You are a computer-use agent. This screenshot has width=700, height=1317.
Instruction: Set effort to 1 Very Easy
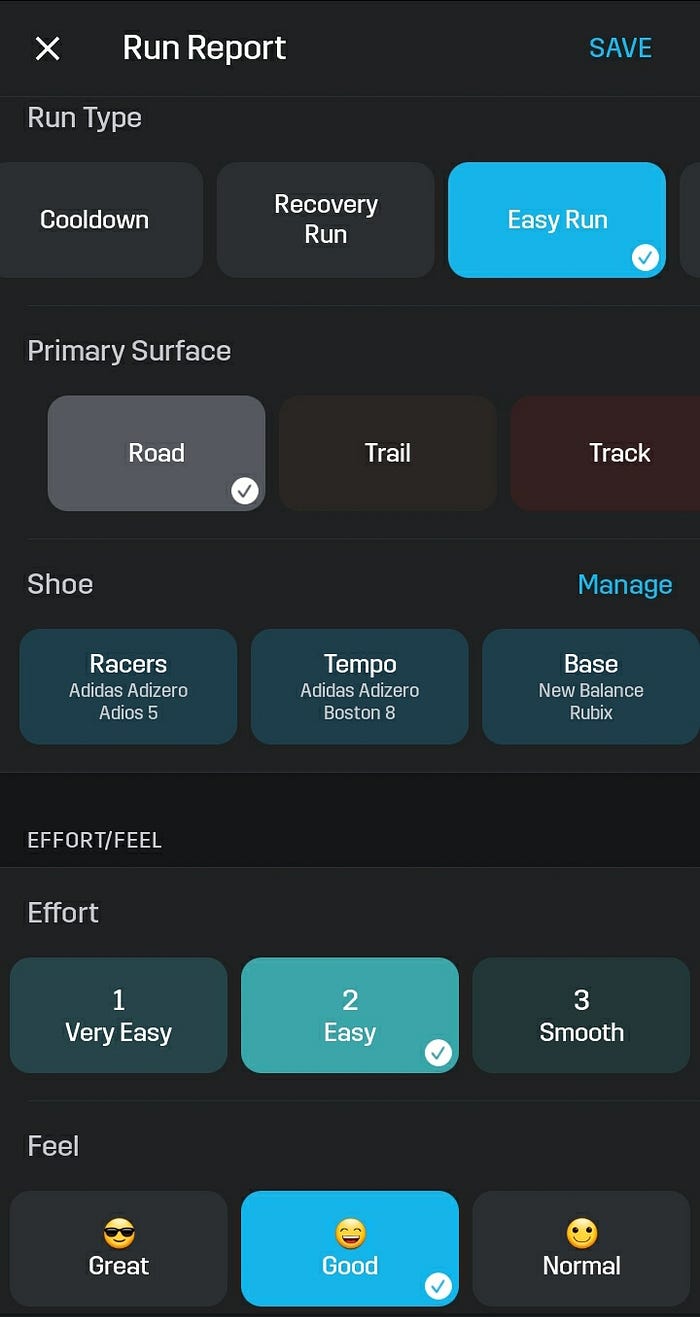pos(118,1015)
